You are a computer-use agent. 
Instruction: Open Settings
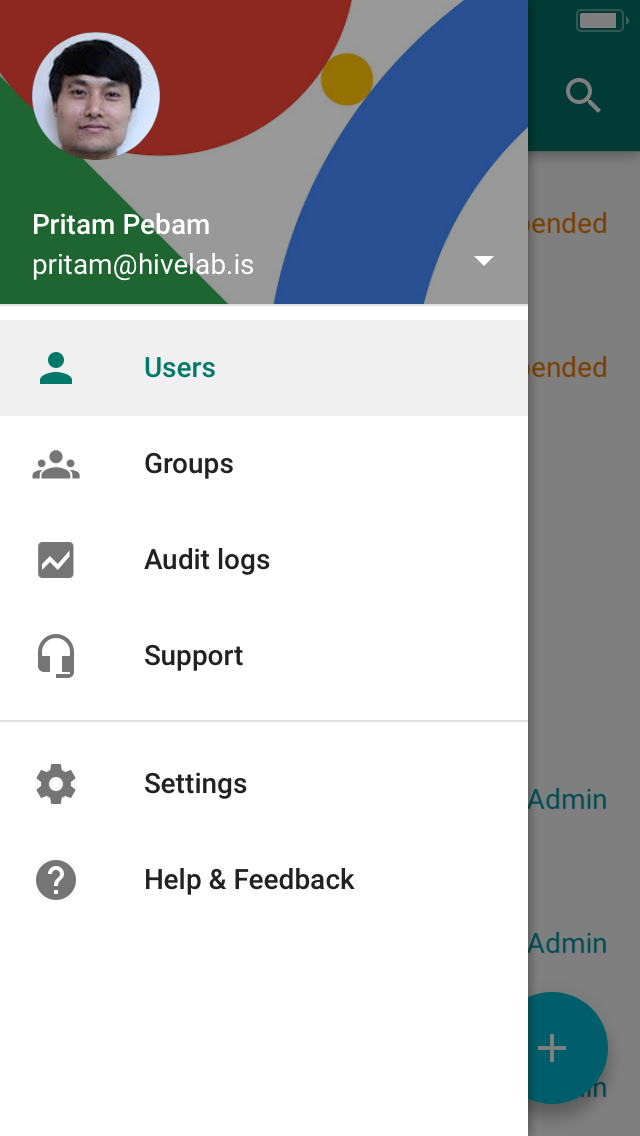click(195, 784)
